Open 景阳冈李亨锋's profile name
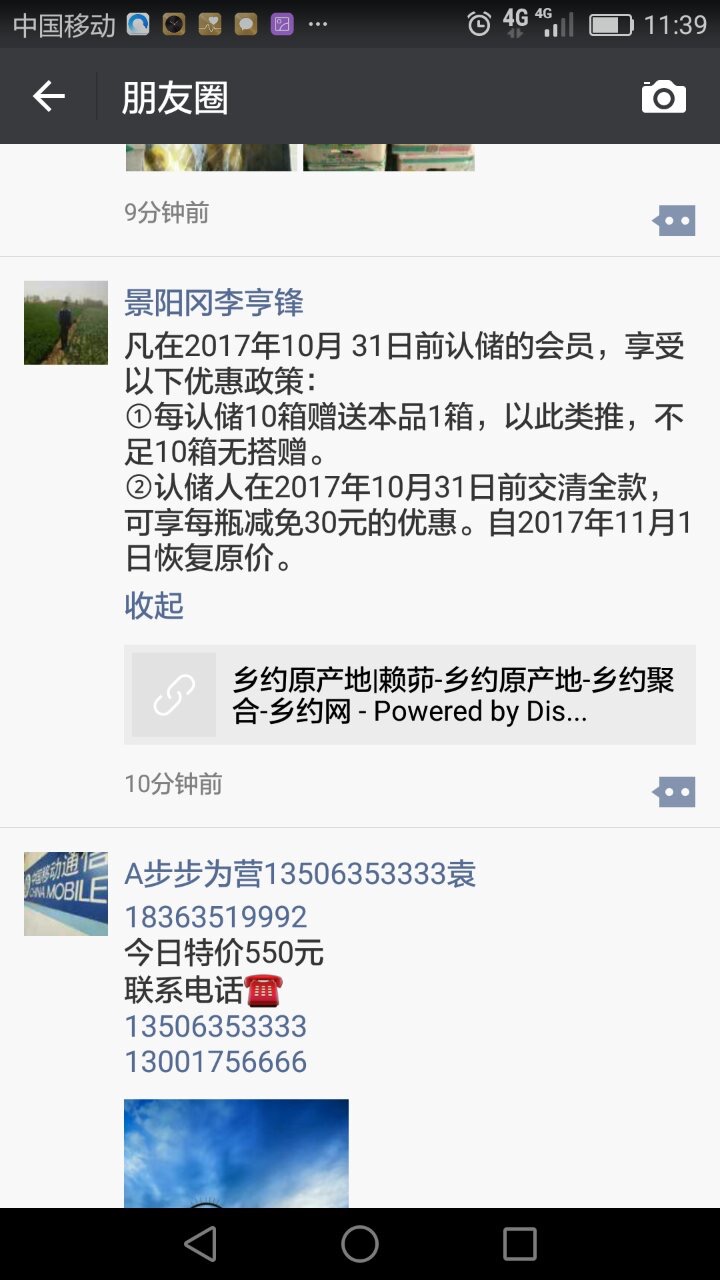 213,302
